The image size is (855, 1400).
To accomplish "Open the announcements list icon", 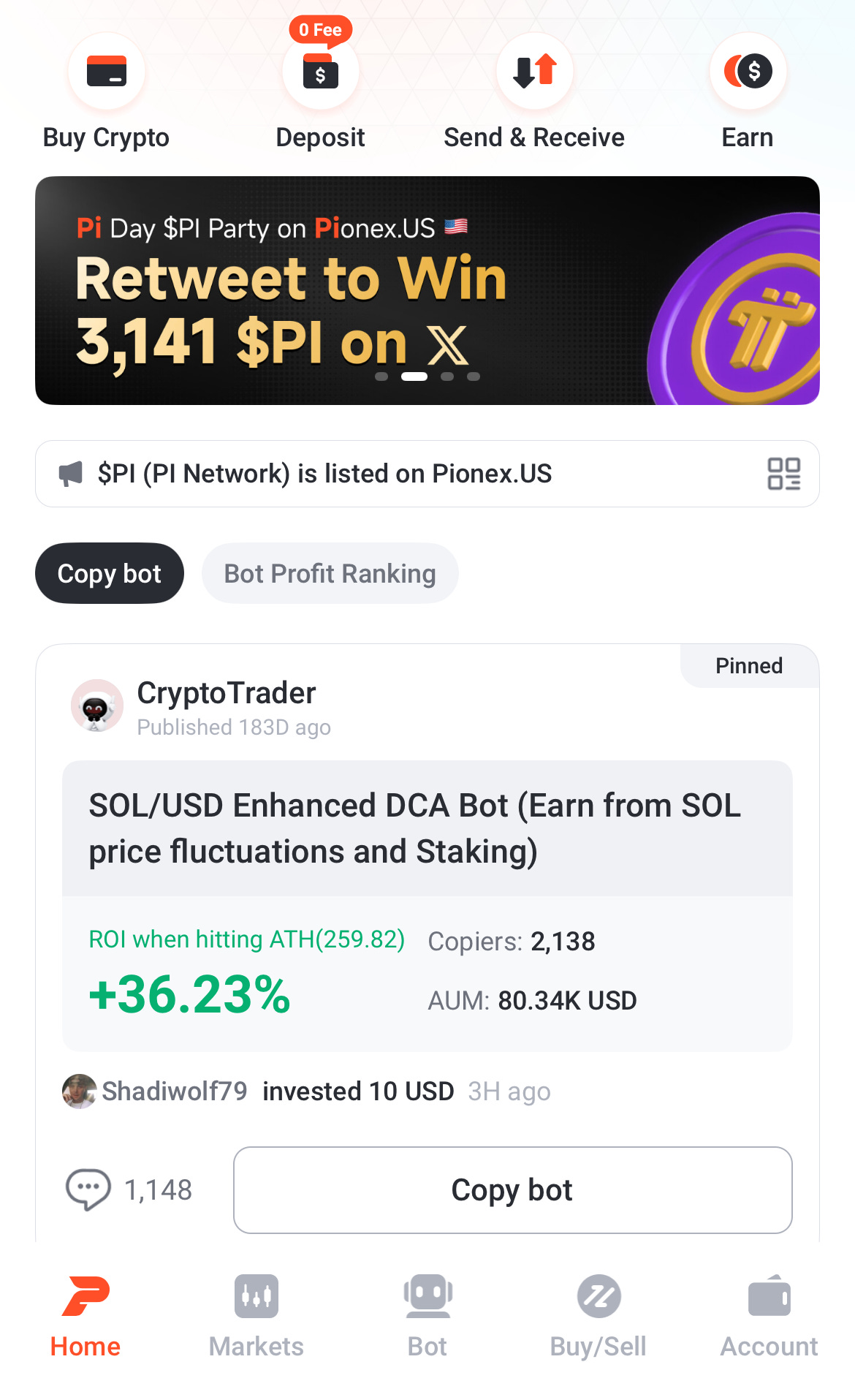I will [x=783, y=474].
